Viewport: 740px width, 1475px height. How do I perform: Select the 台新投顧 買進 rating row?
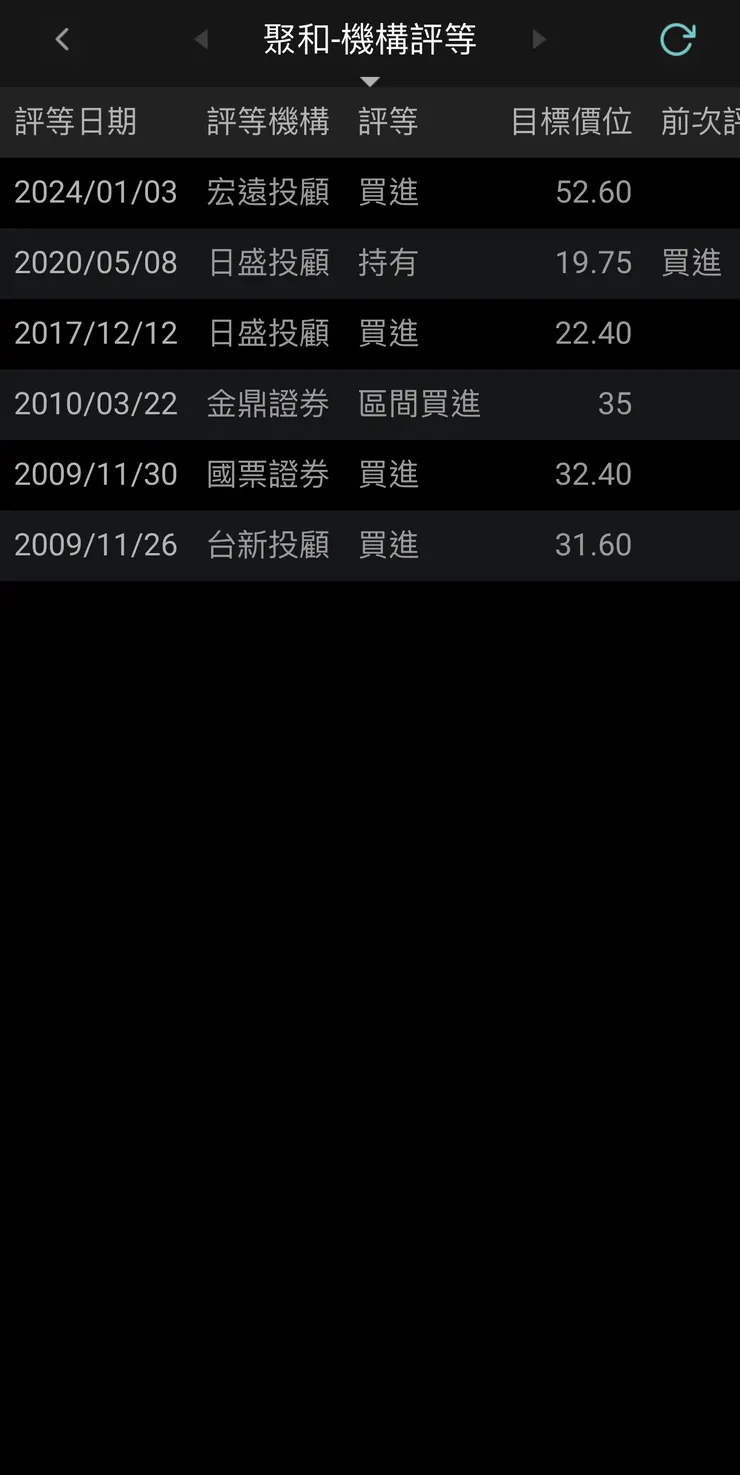370,545
